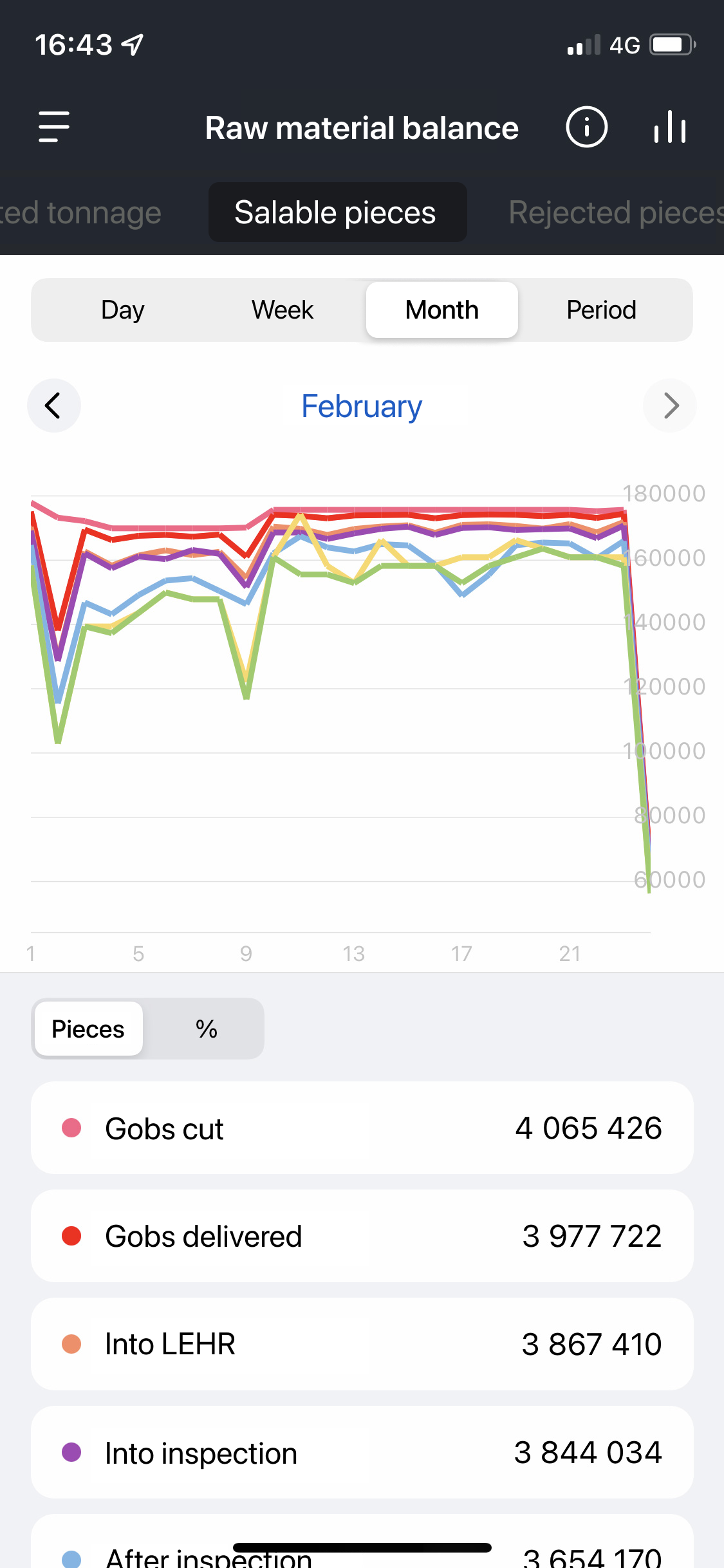Open the info icon

pyautogui.click(x=586, y=127)
